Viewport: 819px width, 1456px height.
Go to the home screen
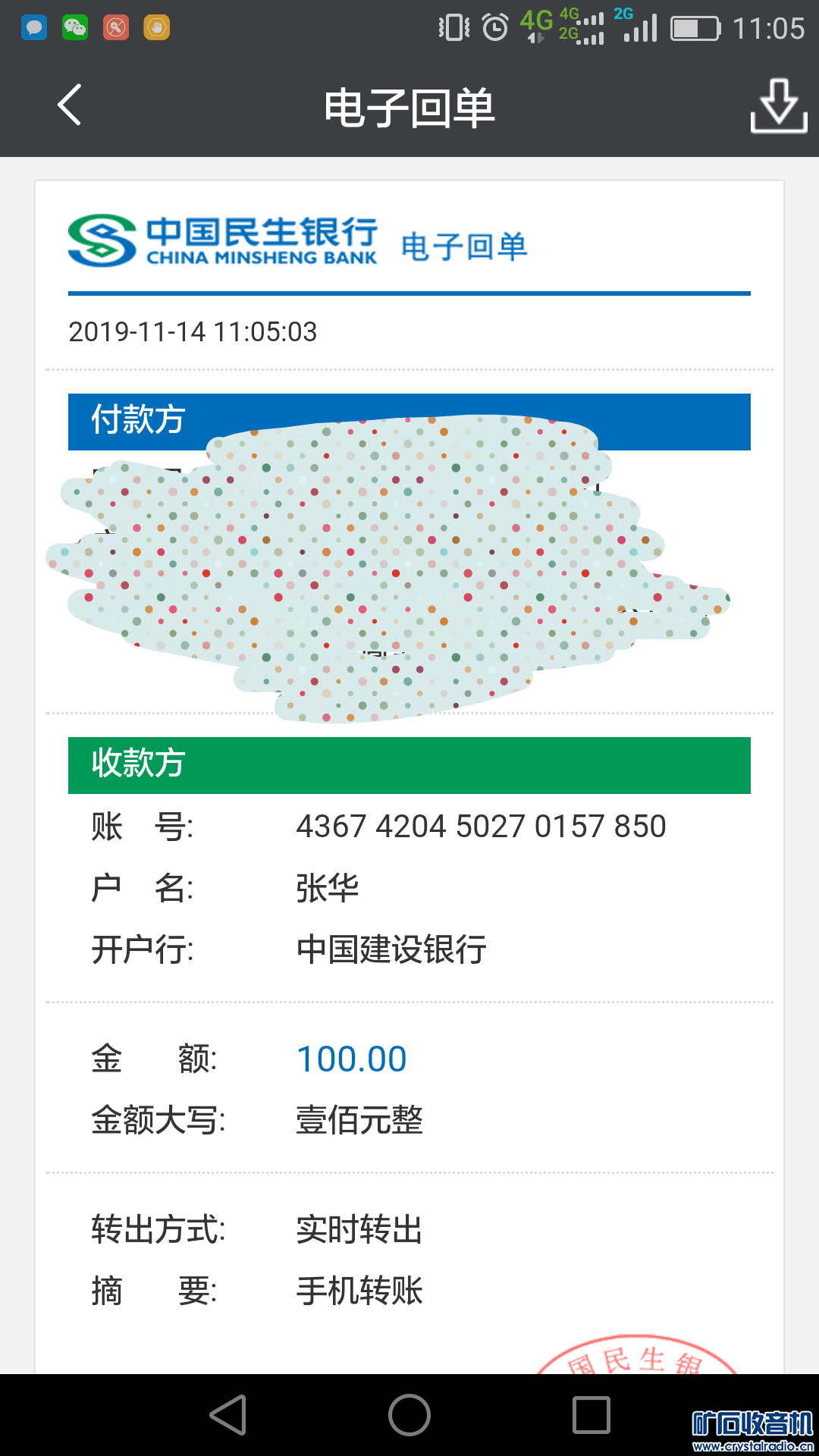[409, 1415]
